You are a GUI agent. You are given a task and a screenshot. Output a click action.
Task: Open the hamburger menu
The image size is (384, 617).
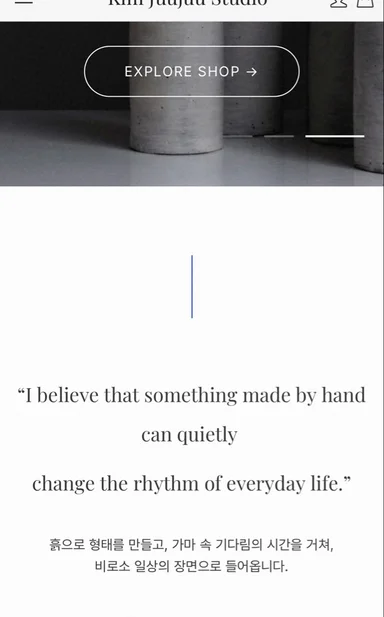click(x=24, y=2)
